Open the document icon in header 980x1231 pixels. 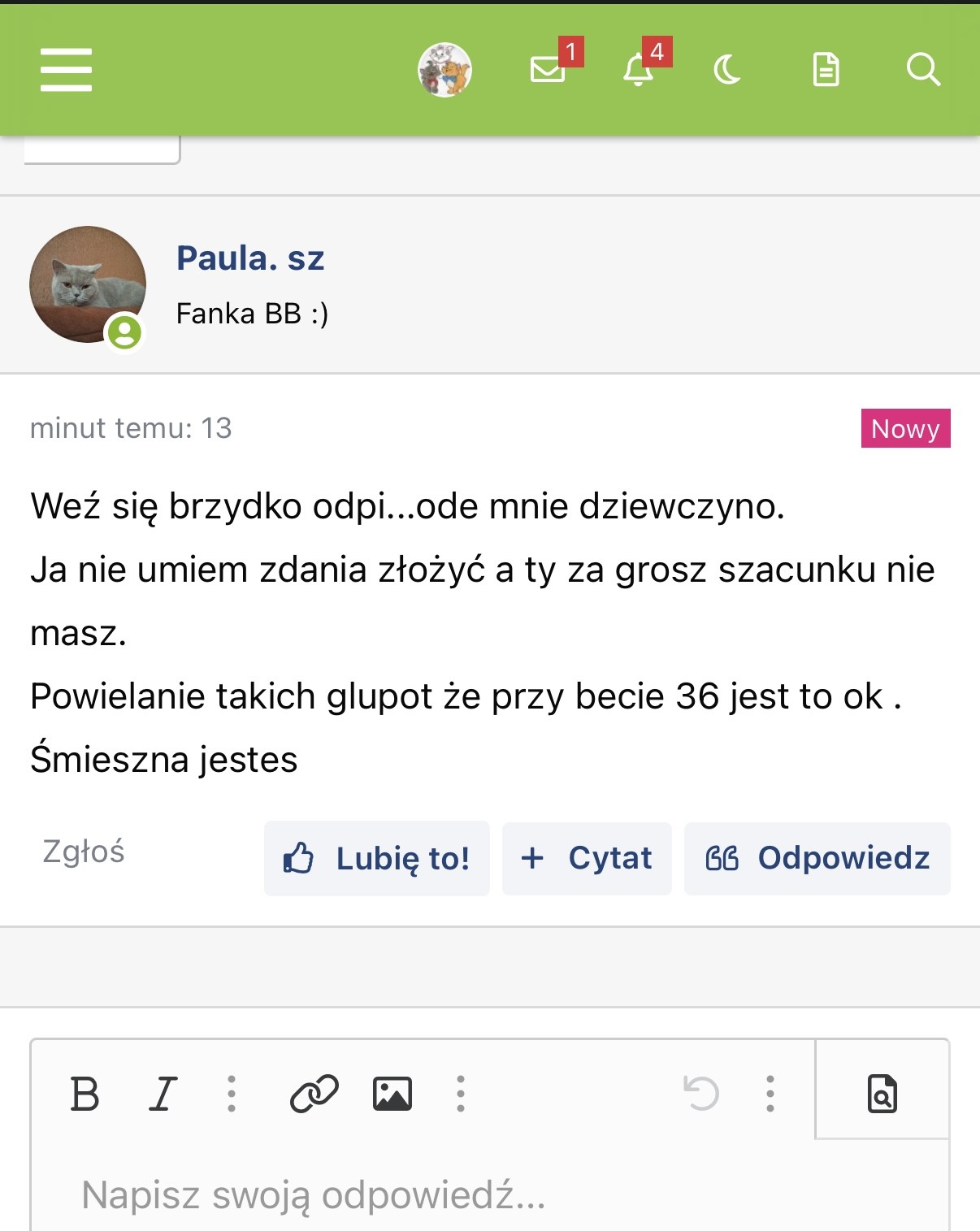click(826, 70)
